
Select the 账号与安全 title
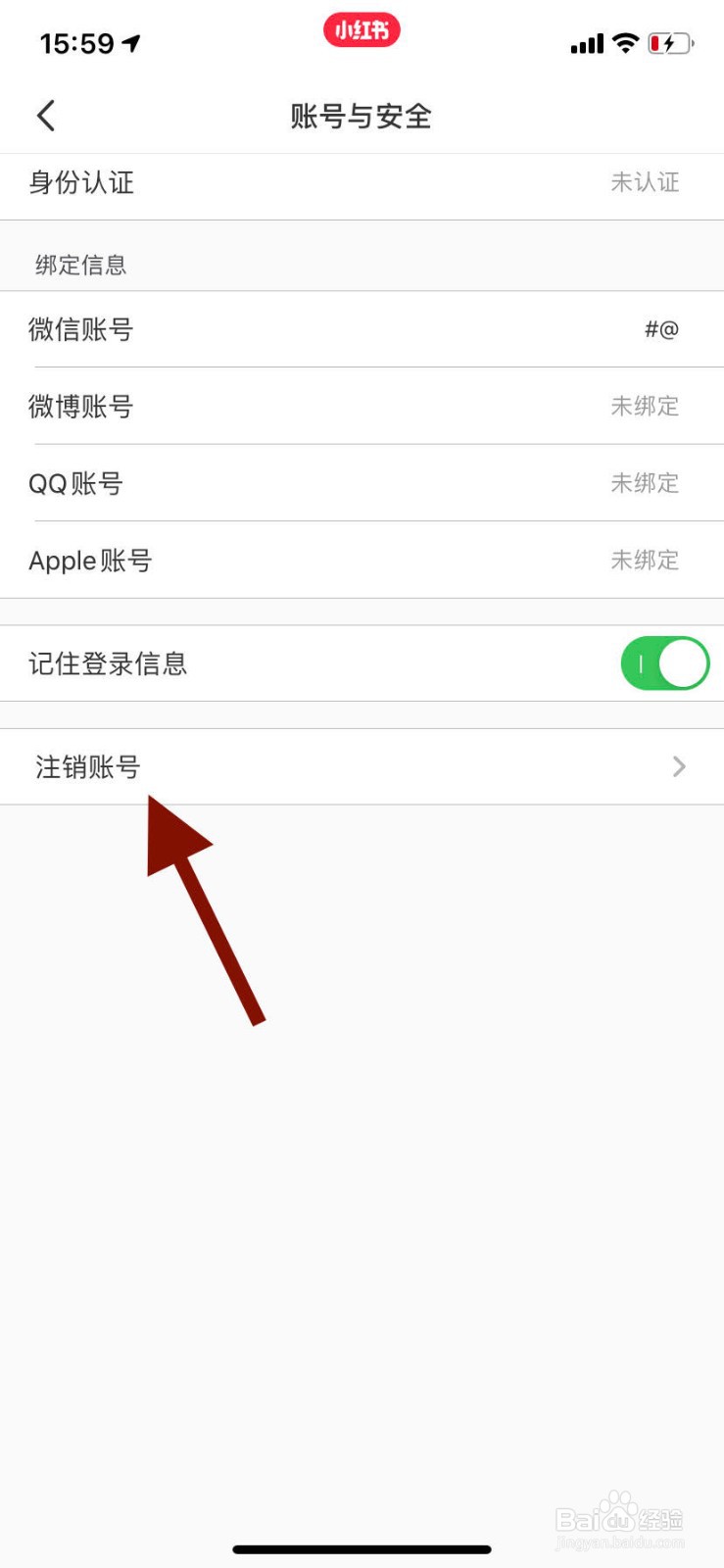click(x=361, y=116)
